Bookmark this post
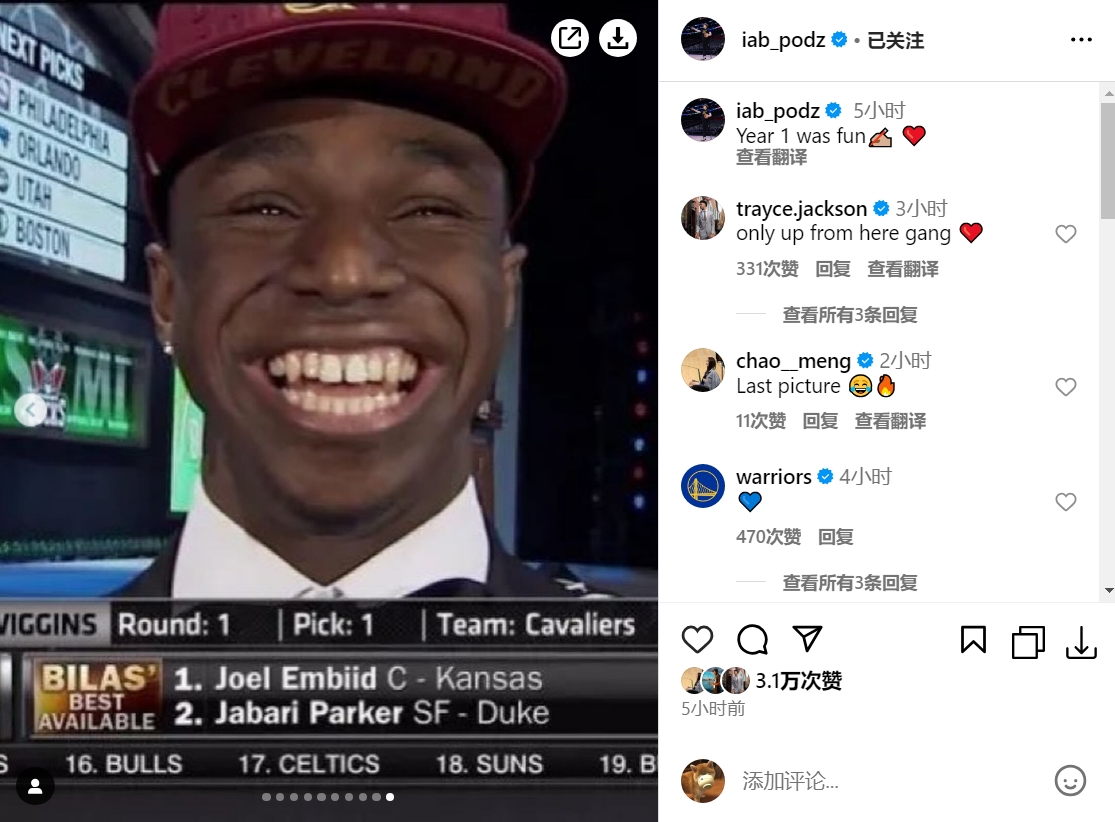The width and height of the screenshot is (1115, 822). [973, 640]
